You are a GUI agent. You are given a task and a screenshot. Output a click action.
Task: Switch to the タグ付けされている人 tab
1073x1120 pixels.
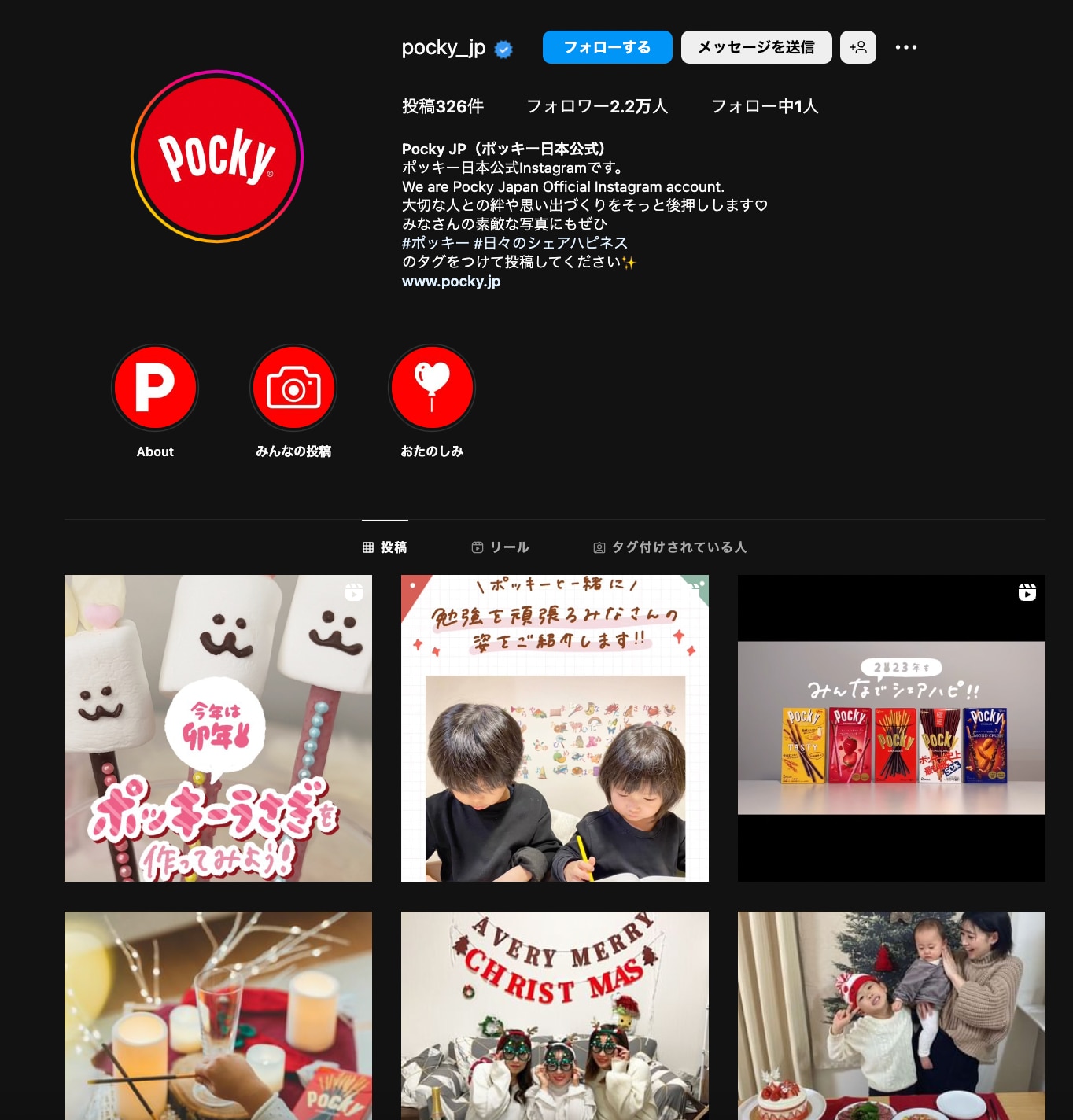coord(669,547)
